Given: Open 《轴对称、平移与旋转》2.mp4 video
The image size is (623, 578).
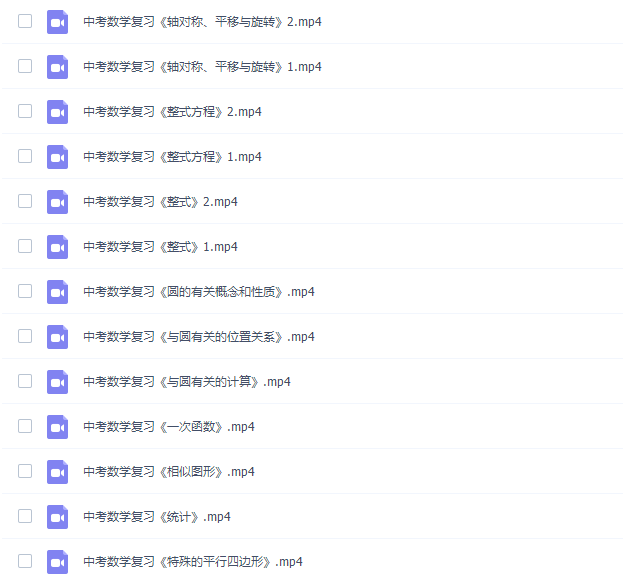Looking at the screenshot, I should tap(202, 21).
